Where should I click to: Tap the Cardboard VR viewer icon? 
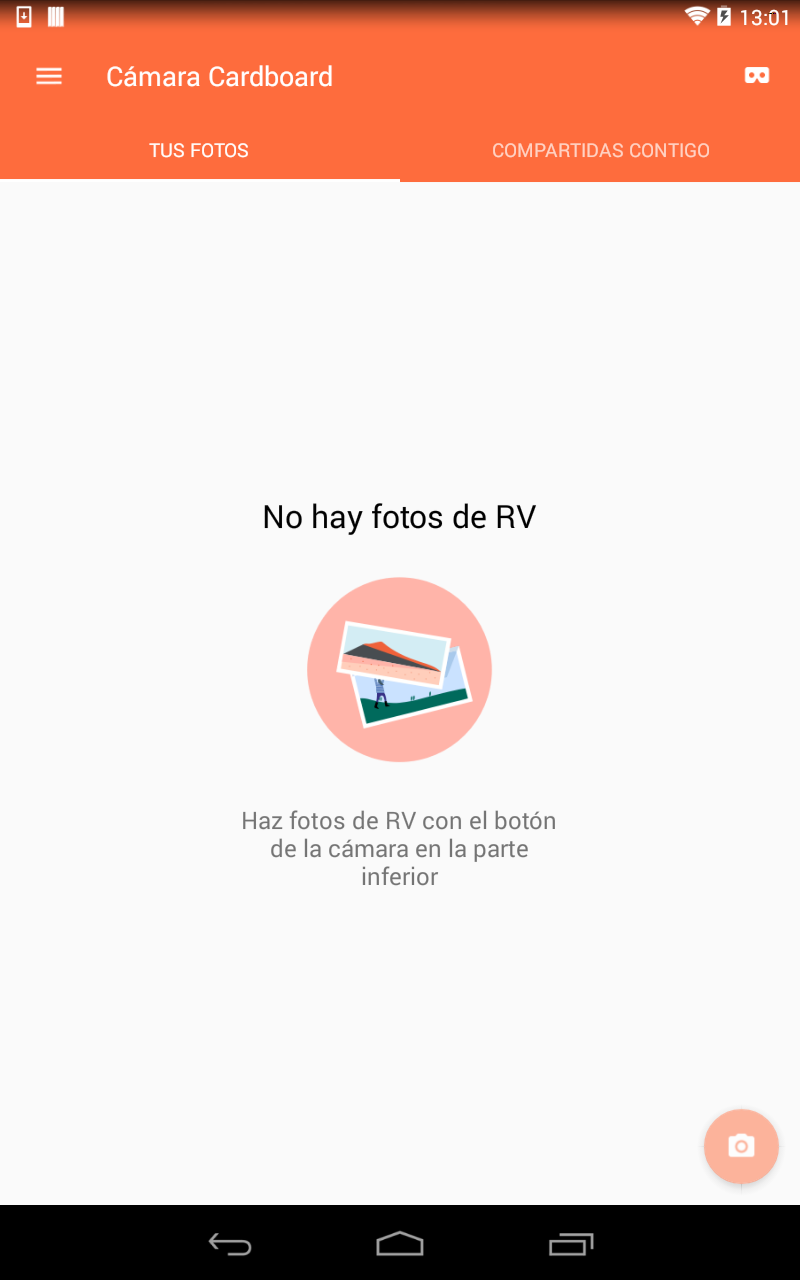[x=757, y=76]
